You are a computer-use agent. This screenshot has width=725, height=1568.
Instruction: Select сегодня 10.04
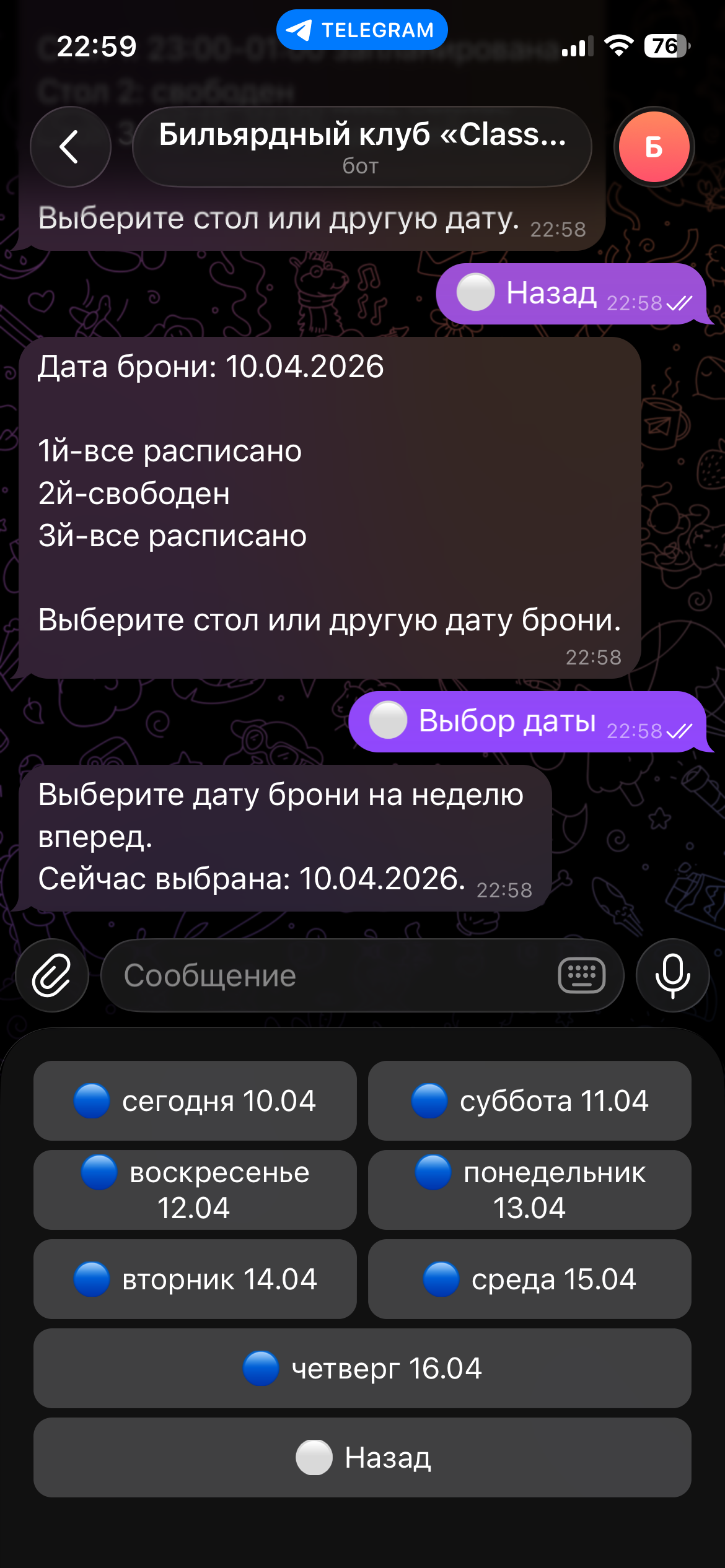click(195, 1100)
